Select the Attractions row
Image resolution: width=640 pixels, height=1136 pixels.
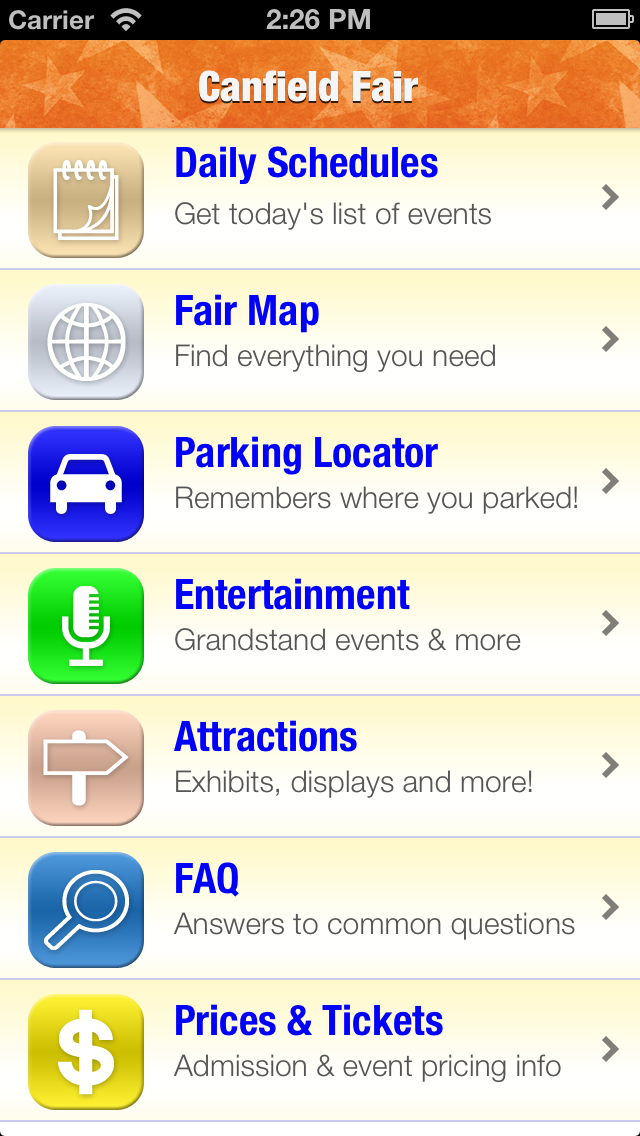pos(320,766)
